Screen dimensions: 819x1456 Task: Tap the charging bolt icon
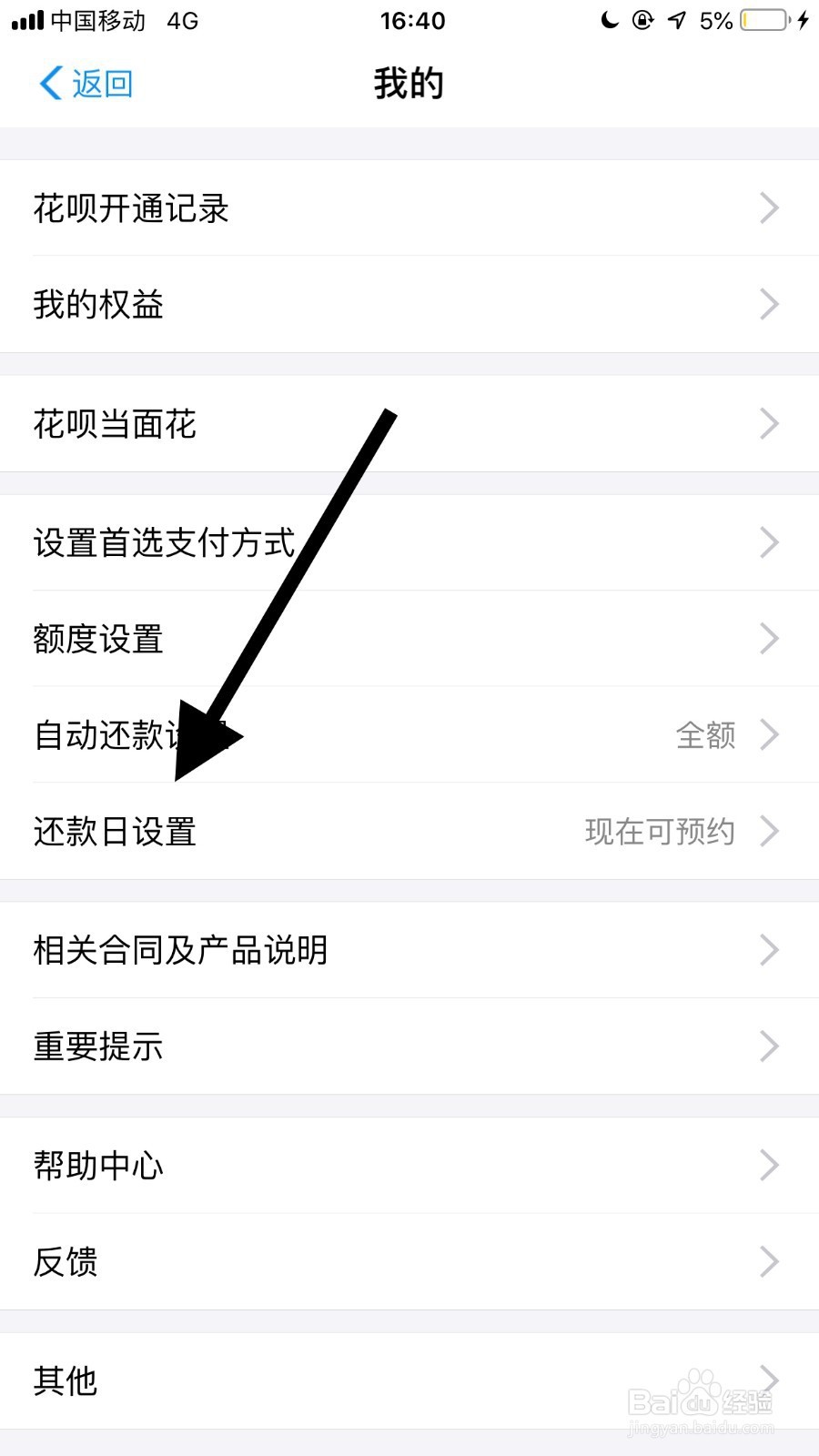804,20
